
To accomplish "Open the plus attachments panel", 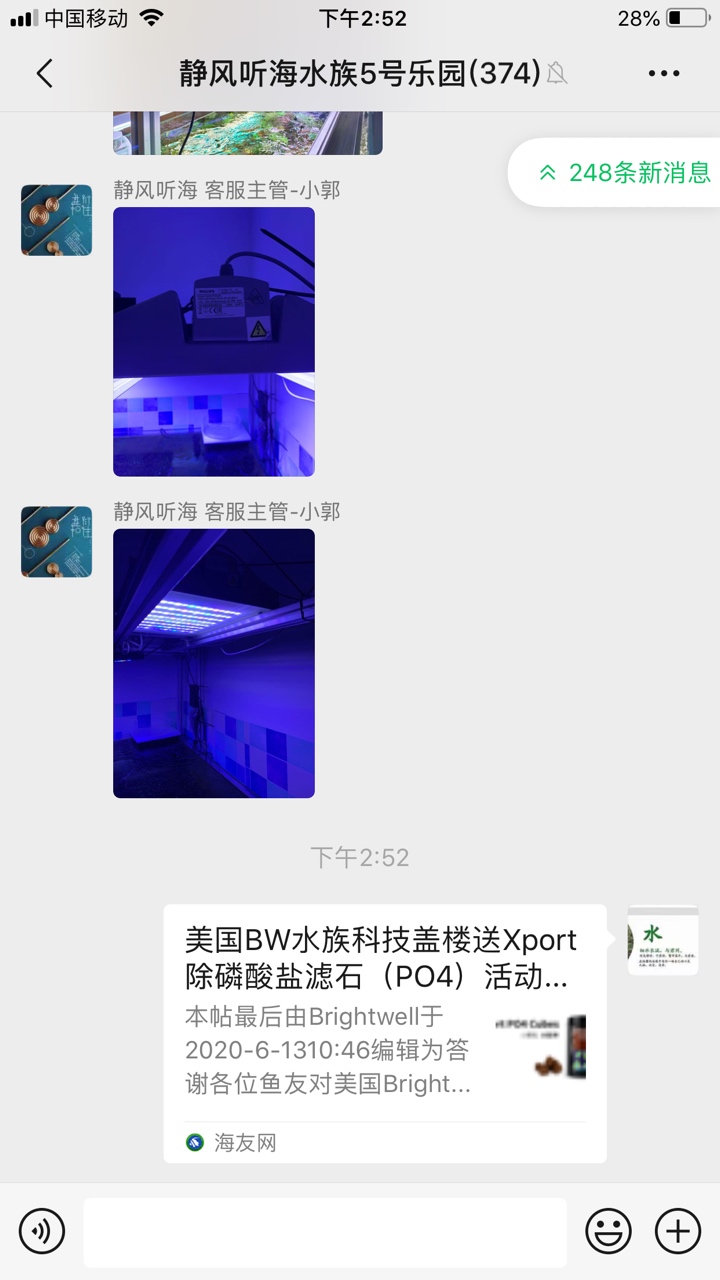I will (x=678, y=1230).
